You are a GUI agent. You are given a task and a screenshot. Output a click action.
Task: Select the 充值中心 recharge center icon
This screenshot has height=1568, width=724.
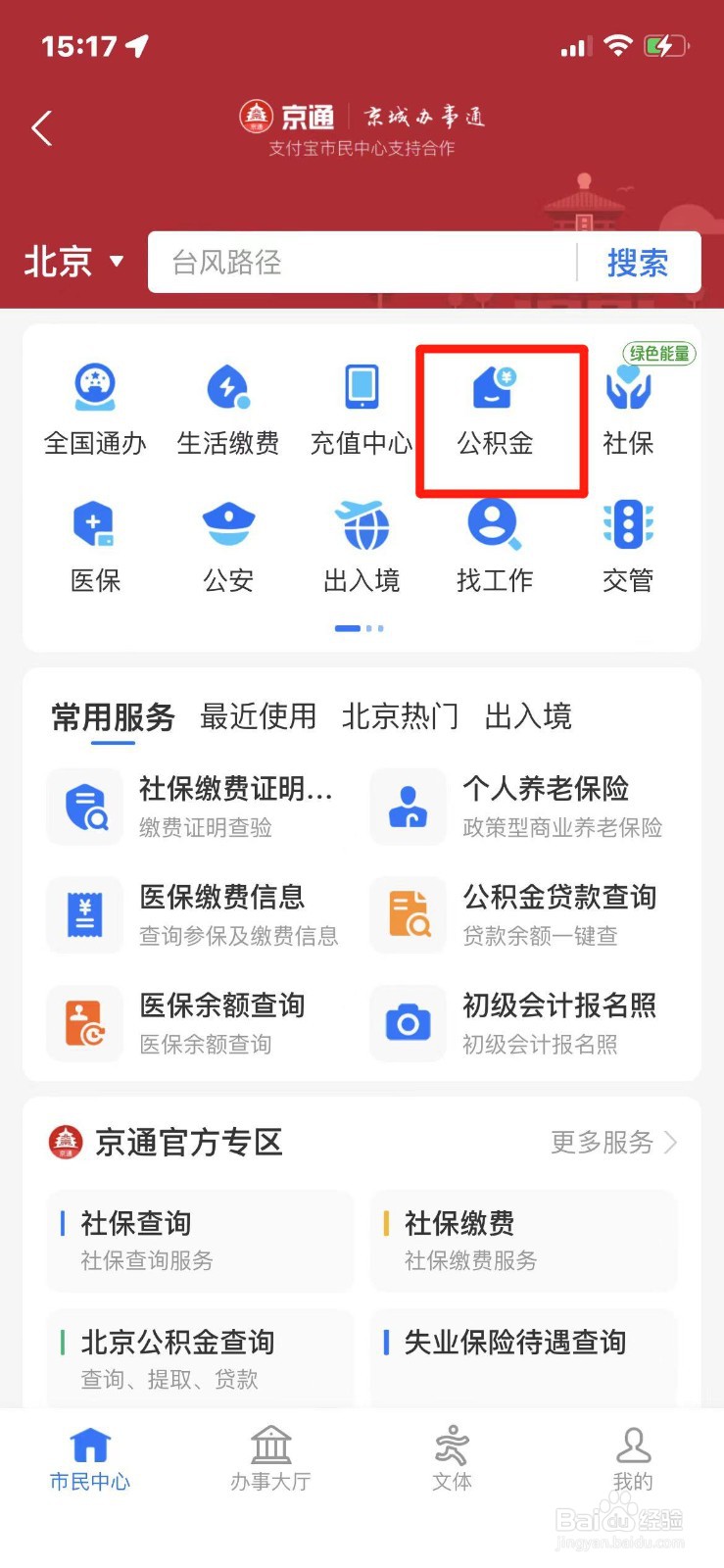(x=361, y=404)
